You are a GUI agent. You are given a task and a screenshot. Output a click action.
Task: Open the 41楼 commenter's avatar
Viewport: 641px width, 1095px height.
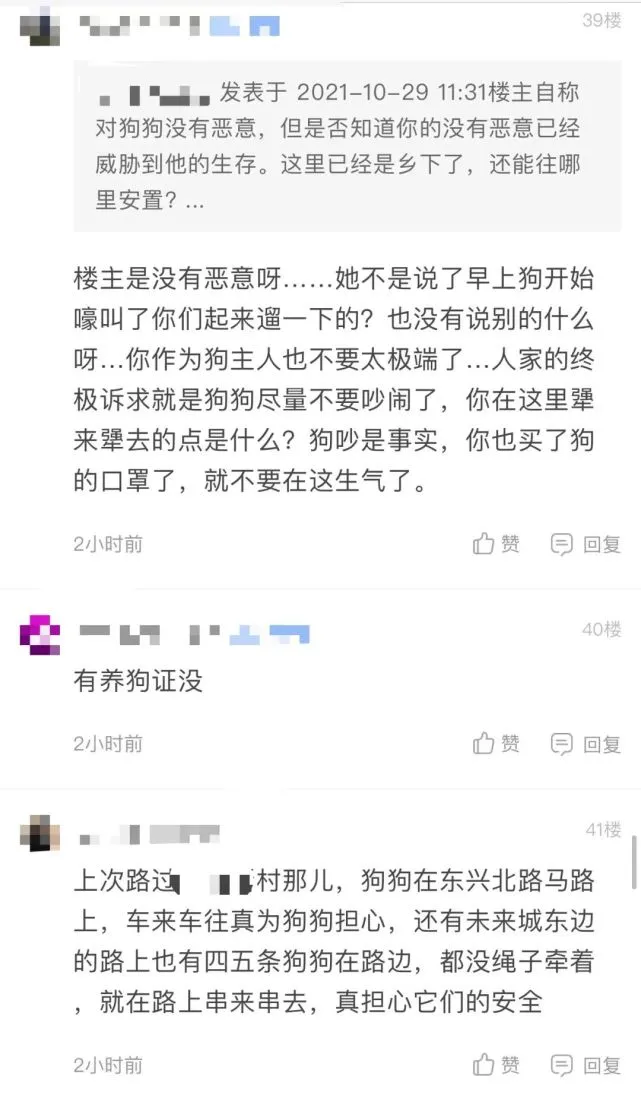point(40,833)
